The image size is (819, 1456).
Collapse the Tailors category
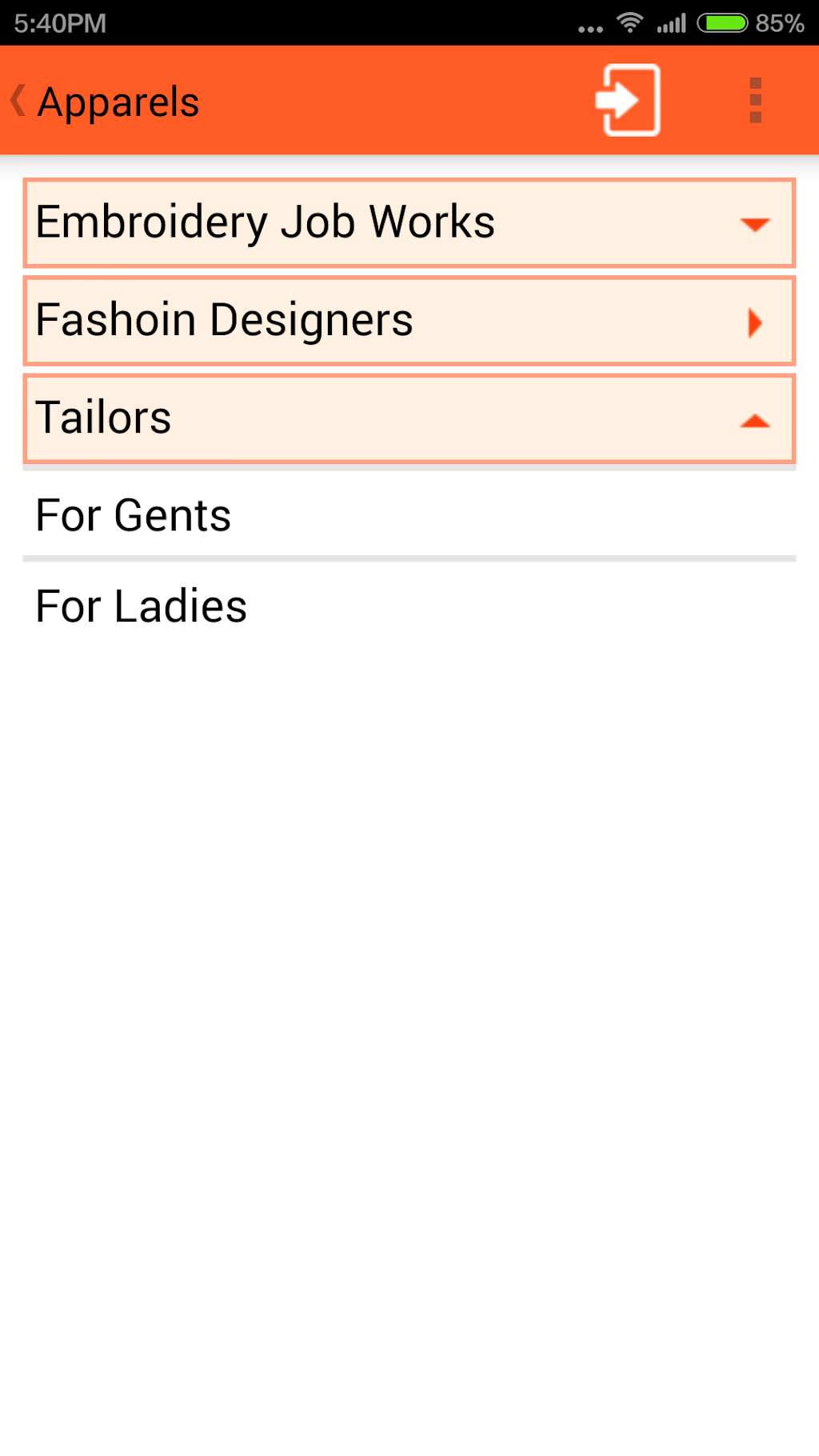click(x=409, y=418)
